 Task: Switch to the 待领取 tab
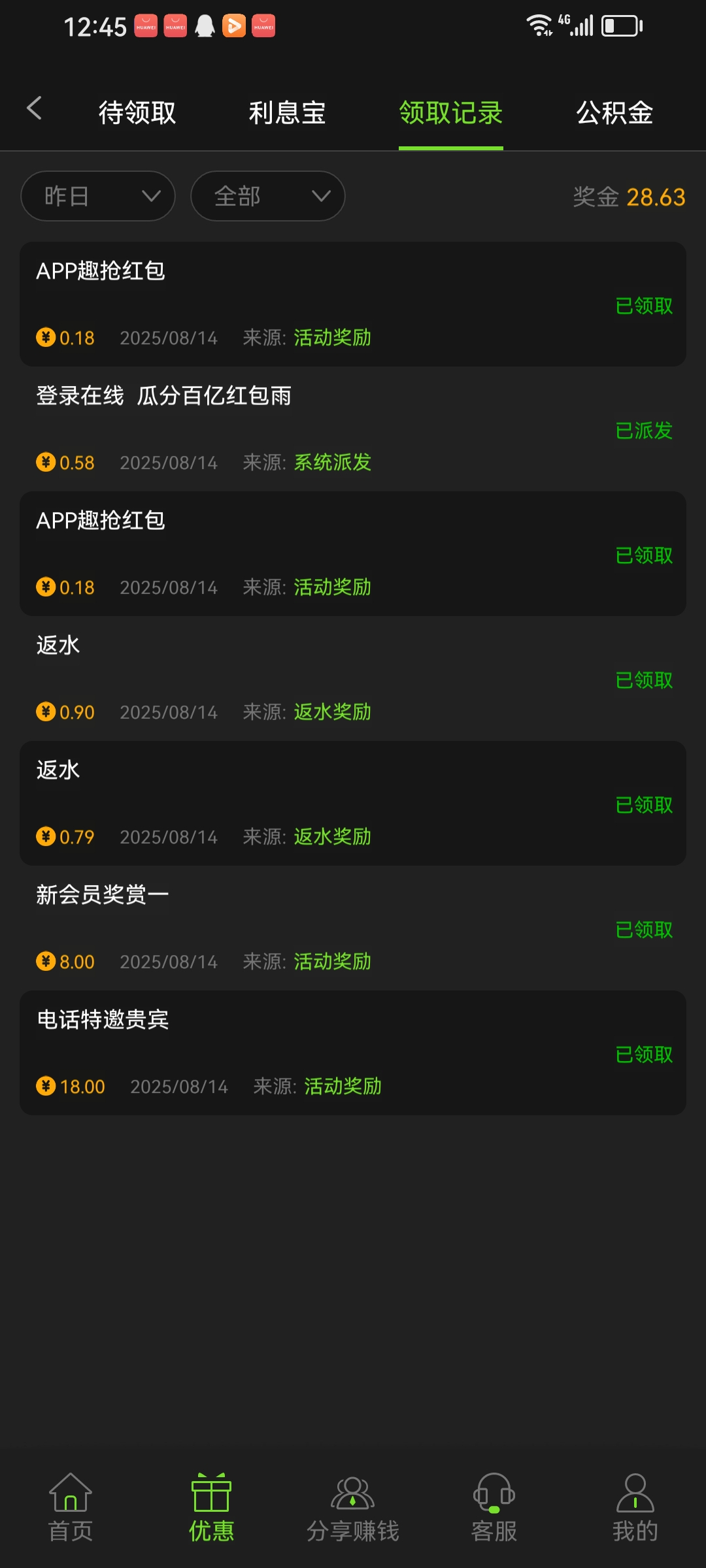[137, 112]
